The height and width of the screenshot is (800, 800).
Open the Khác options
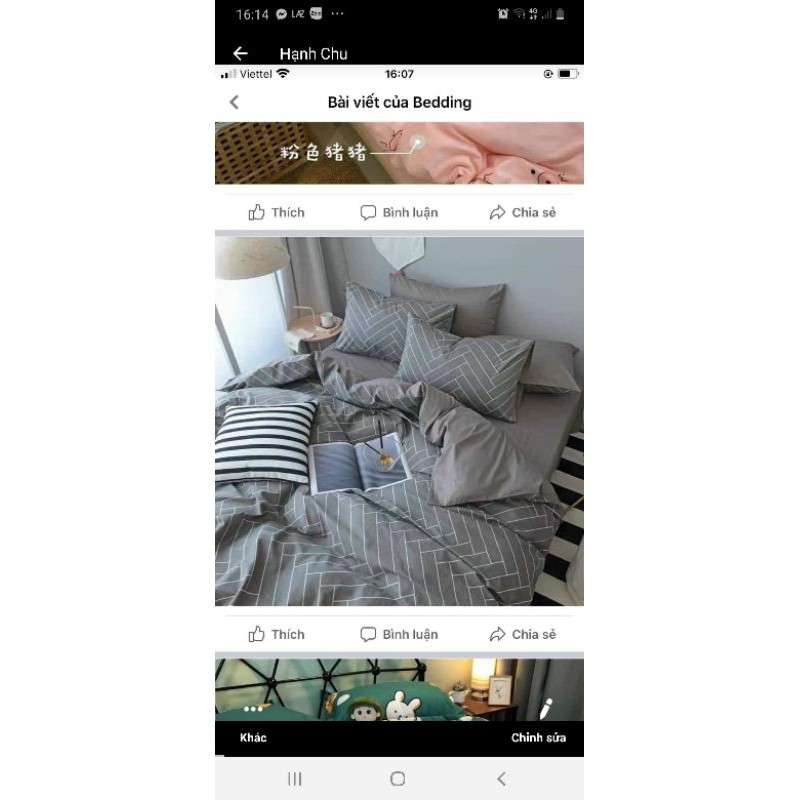pyautogui.click(x=253, y=738)
